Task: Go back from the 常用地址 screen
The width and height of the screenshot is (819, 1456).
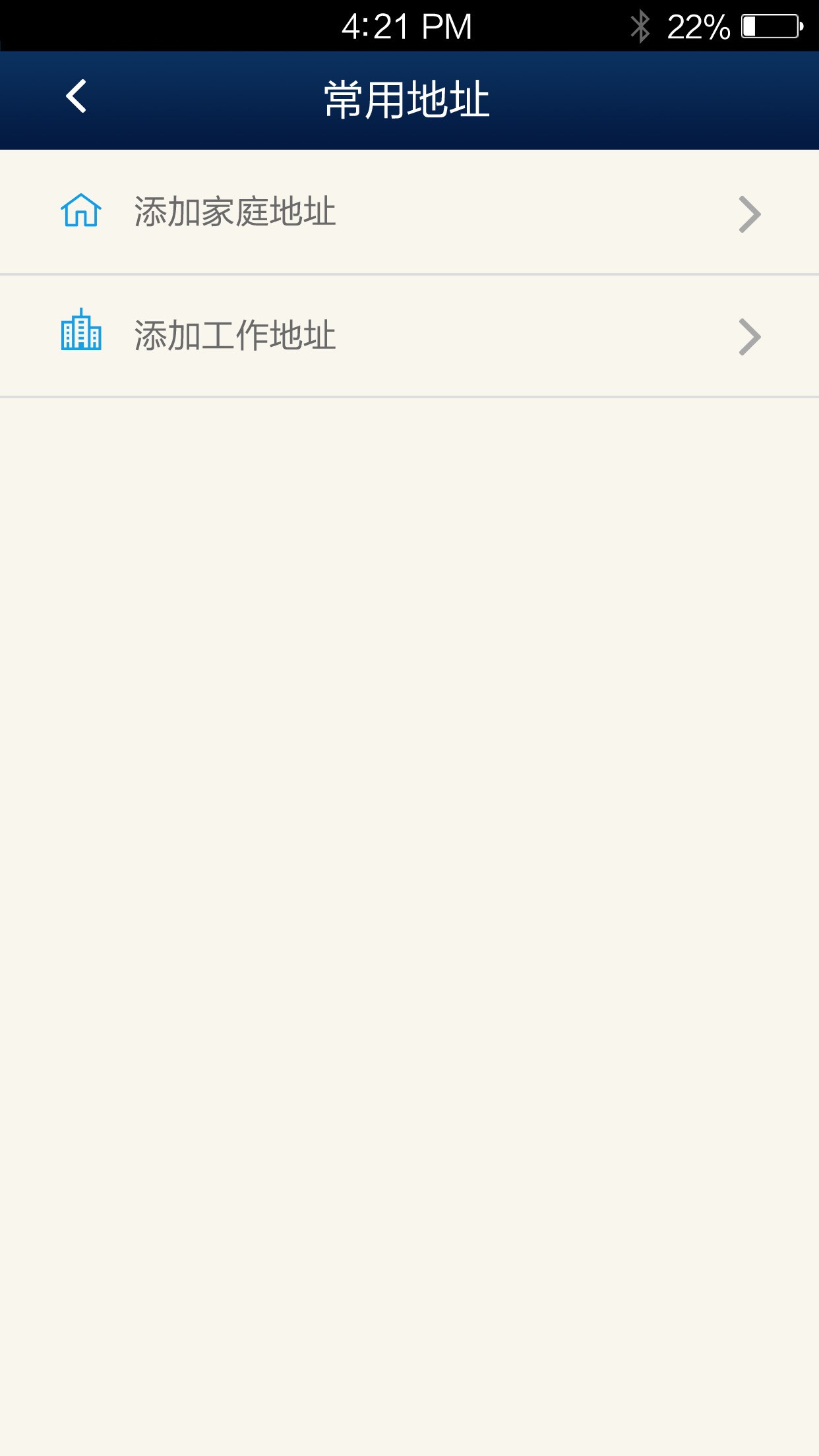Action: [x=76, y=97]
